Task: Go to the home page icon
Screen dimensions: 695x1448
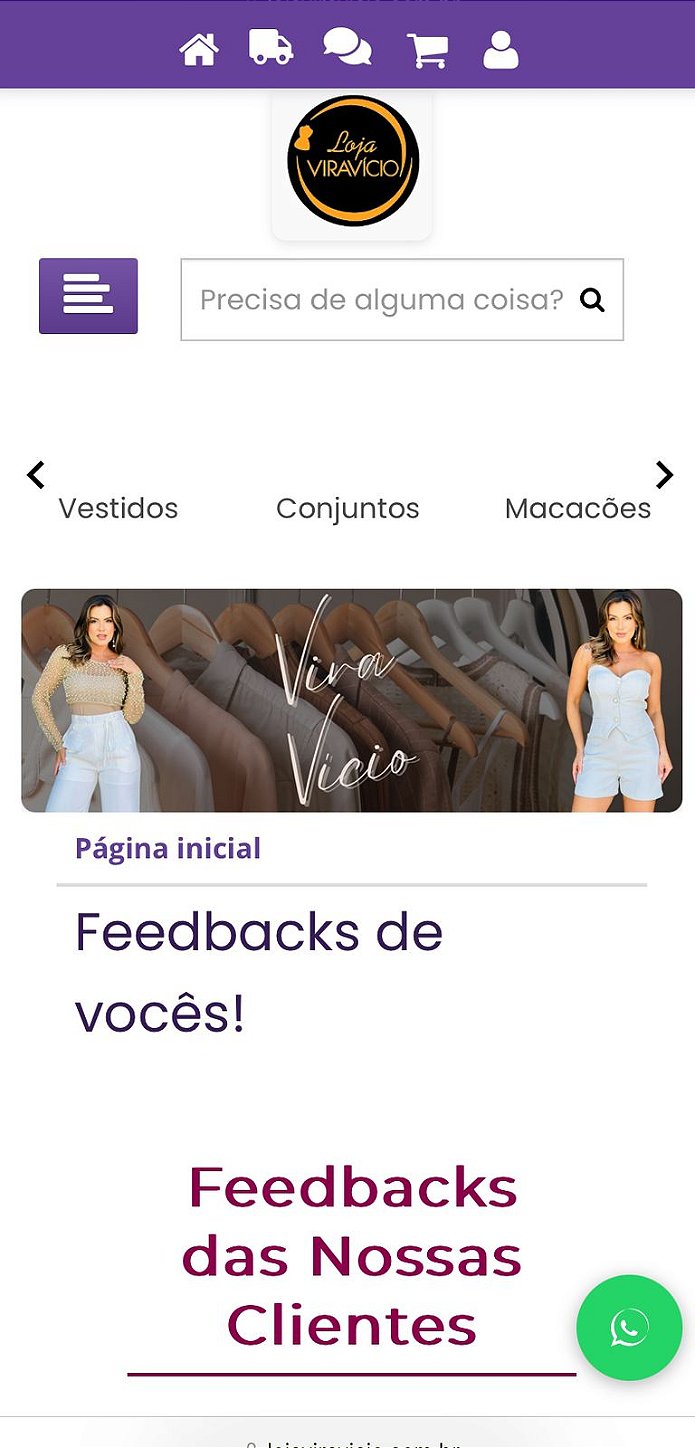Action: [199, 49]
